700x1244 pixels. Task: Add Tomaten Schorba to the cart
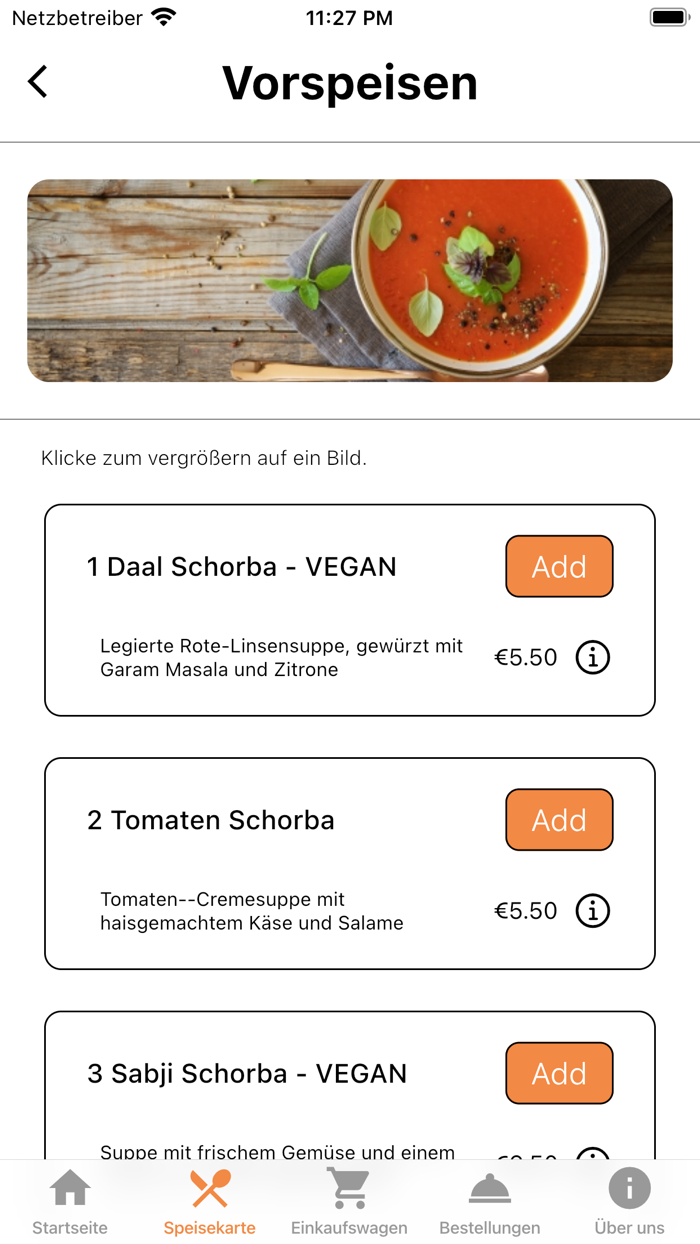click(559, 820)
